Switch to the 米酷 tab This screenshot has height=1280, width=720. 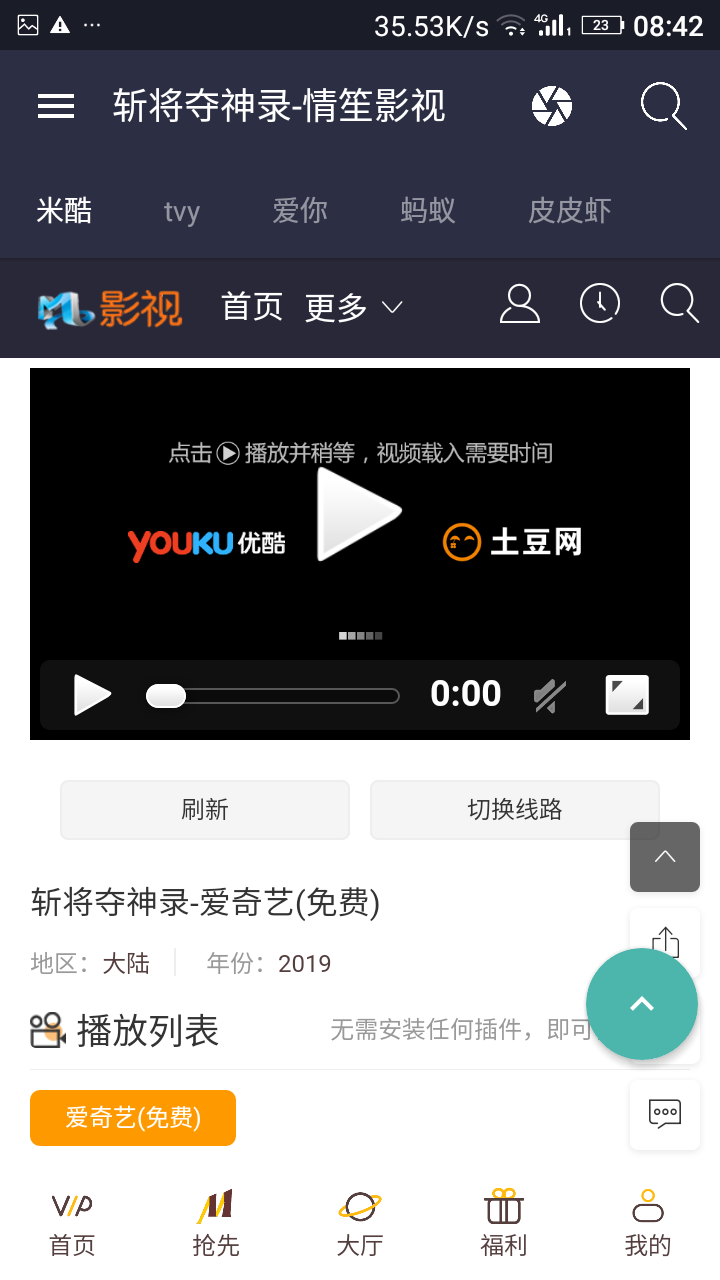64,211
